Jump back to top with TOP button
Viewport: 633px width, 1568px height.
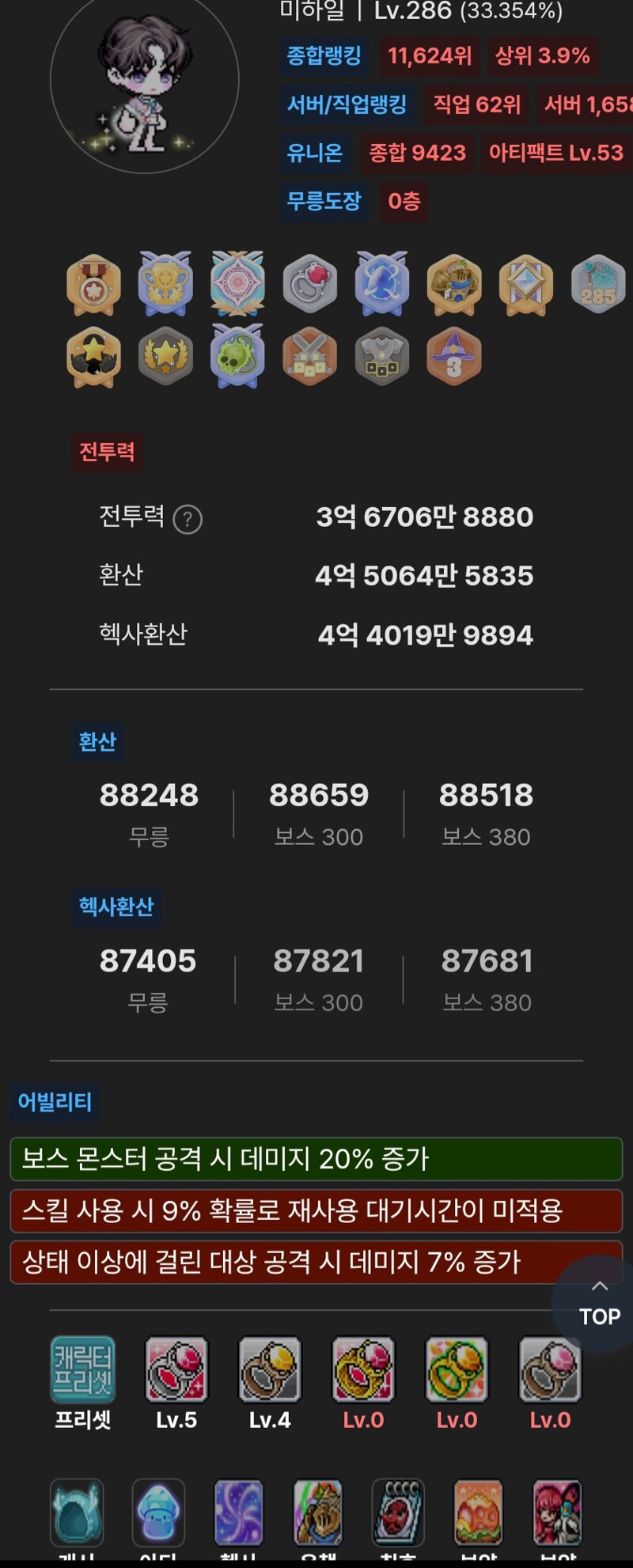coord(599,1303)
